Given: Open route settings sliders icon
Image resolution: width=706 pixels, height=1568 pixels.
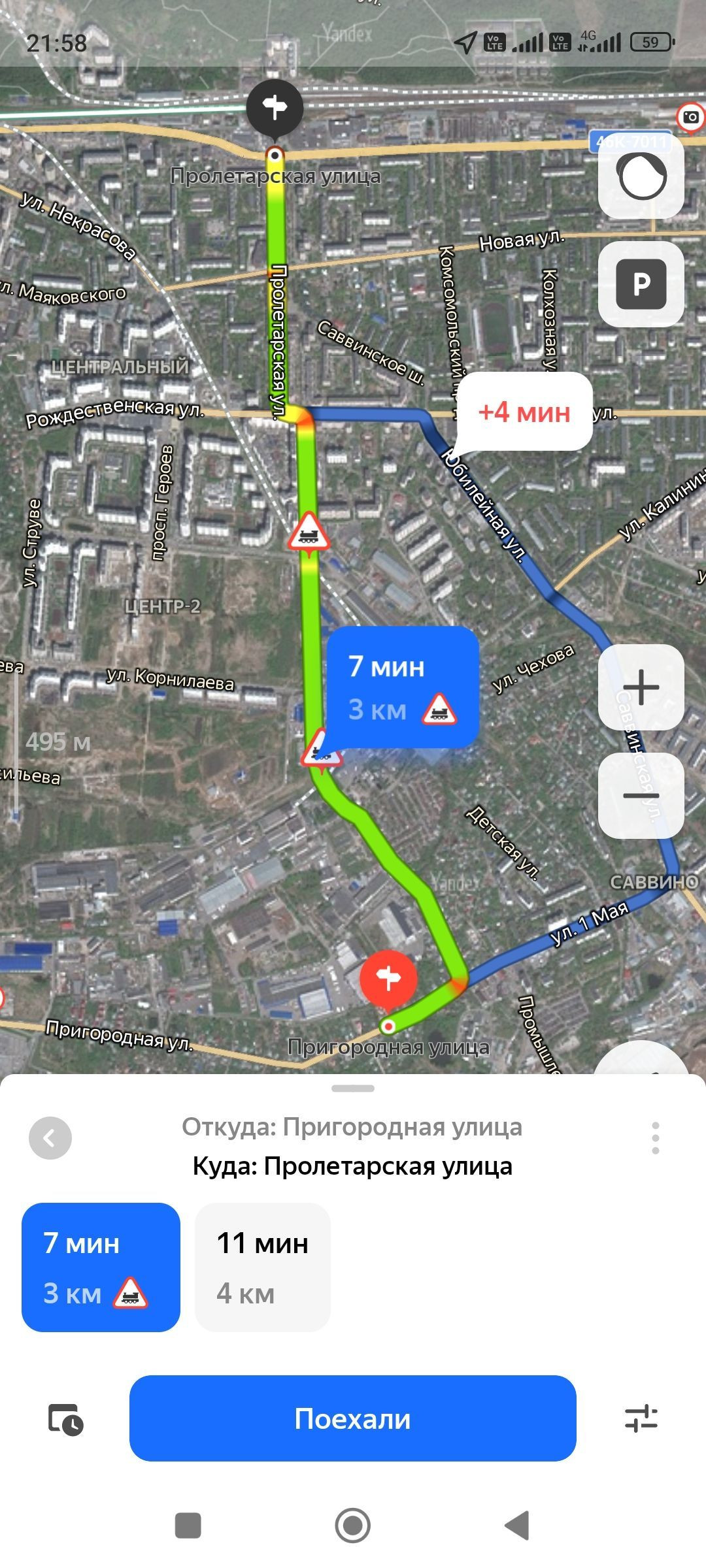Looking at the screenshot, I should (x=641, y=1418).
